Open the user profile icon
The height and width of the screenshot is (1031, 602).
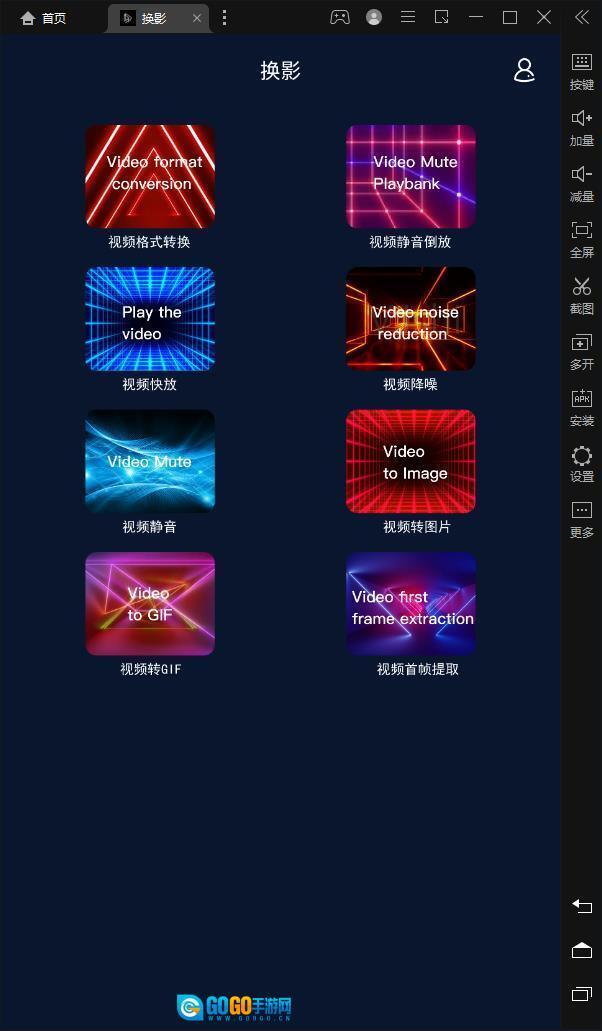pos(524,70)
